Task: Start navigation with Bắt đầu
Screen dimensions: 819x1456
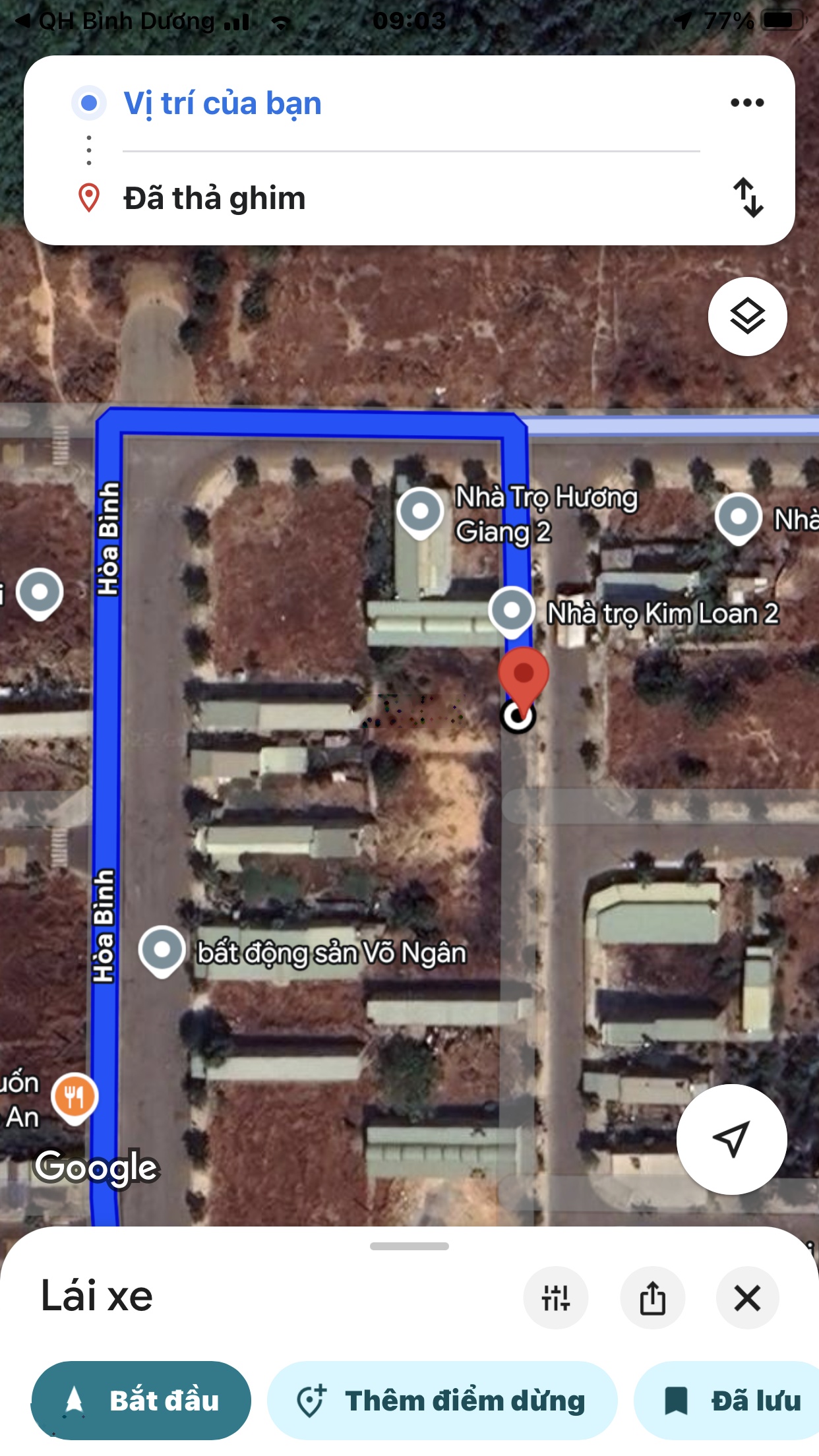Action: tap(141, 1400)
